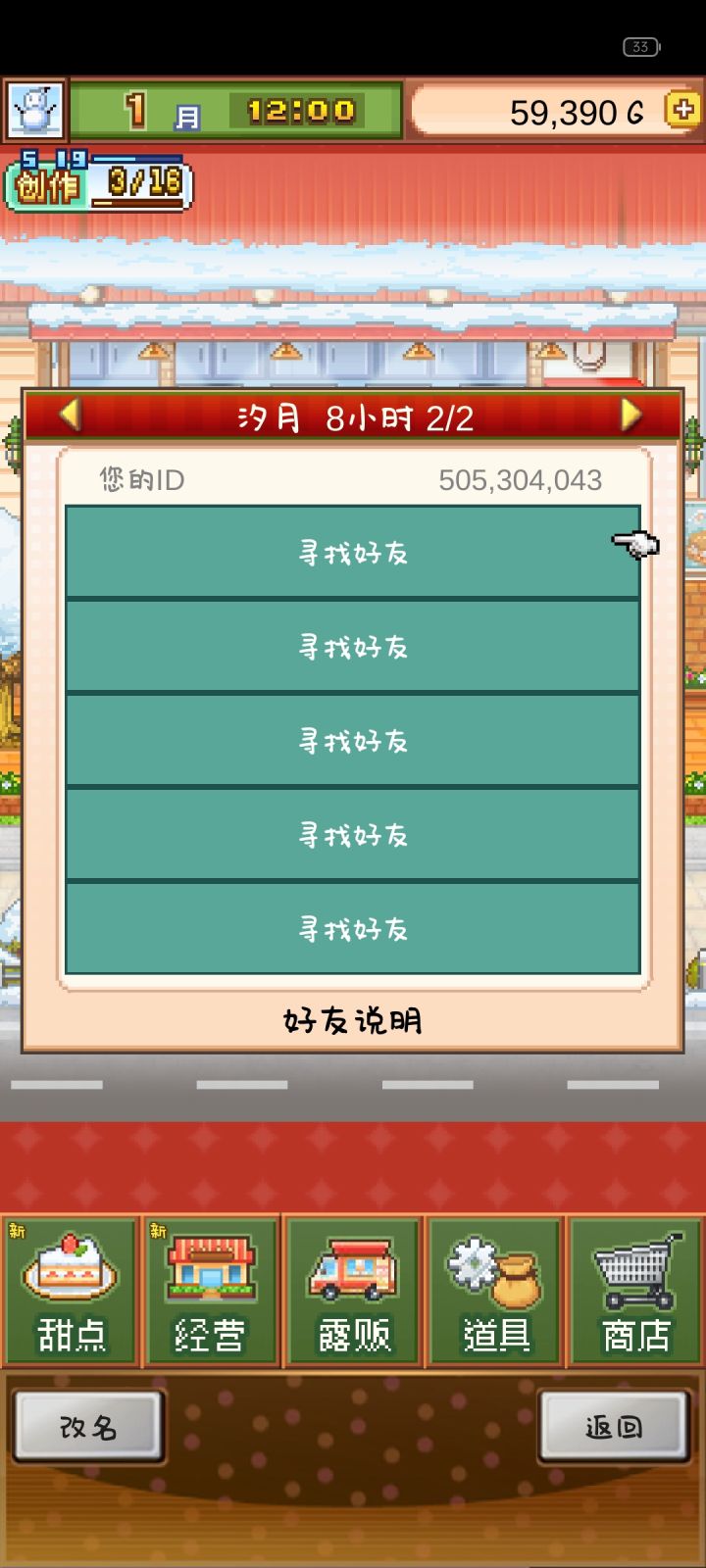Open the 好友说明 friend explanation
This screenshot has height=1568, width=706.
point(353,1020)
